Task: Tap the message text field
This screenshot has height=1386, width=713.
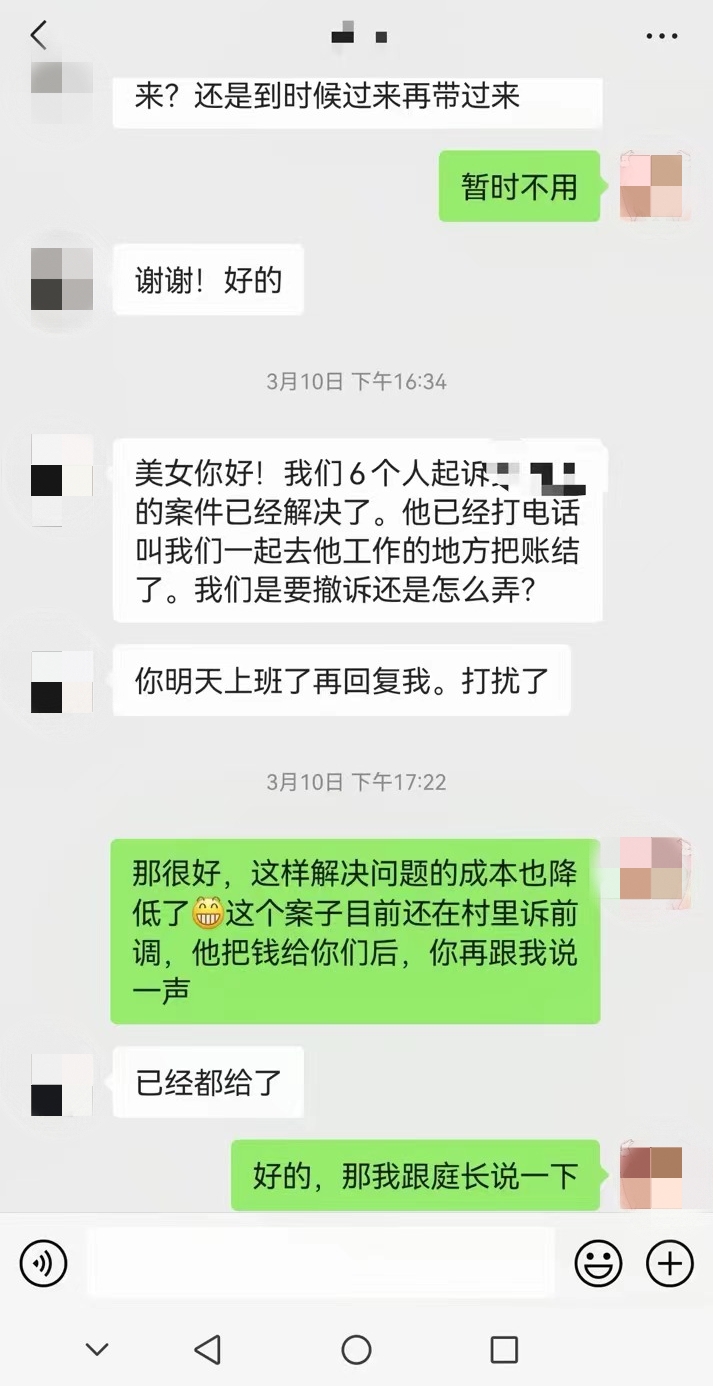Action: [x=320, y=1264]
